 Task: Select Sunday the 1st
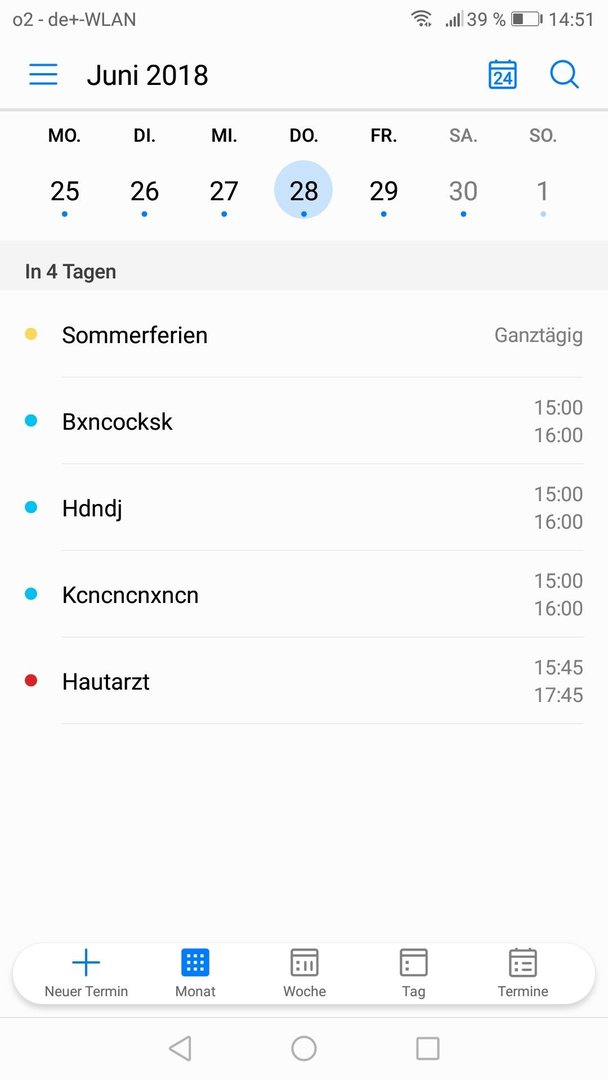pos(543,191)
